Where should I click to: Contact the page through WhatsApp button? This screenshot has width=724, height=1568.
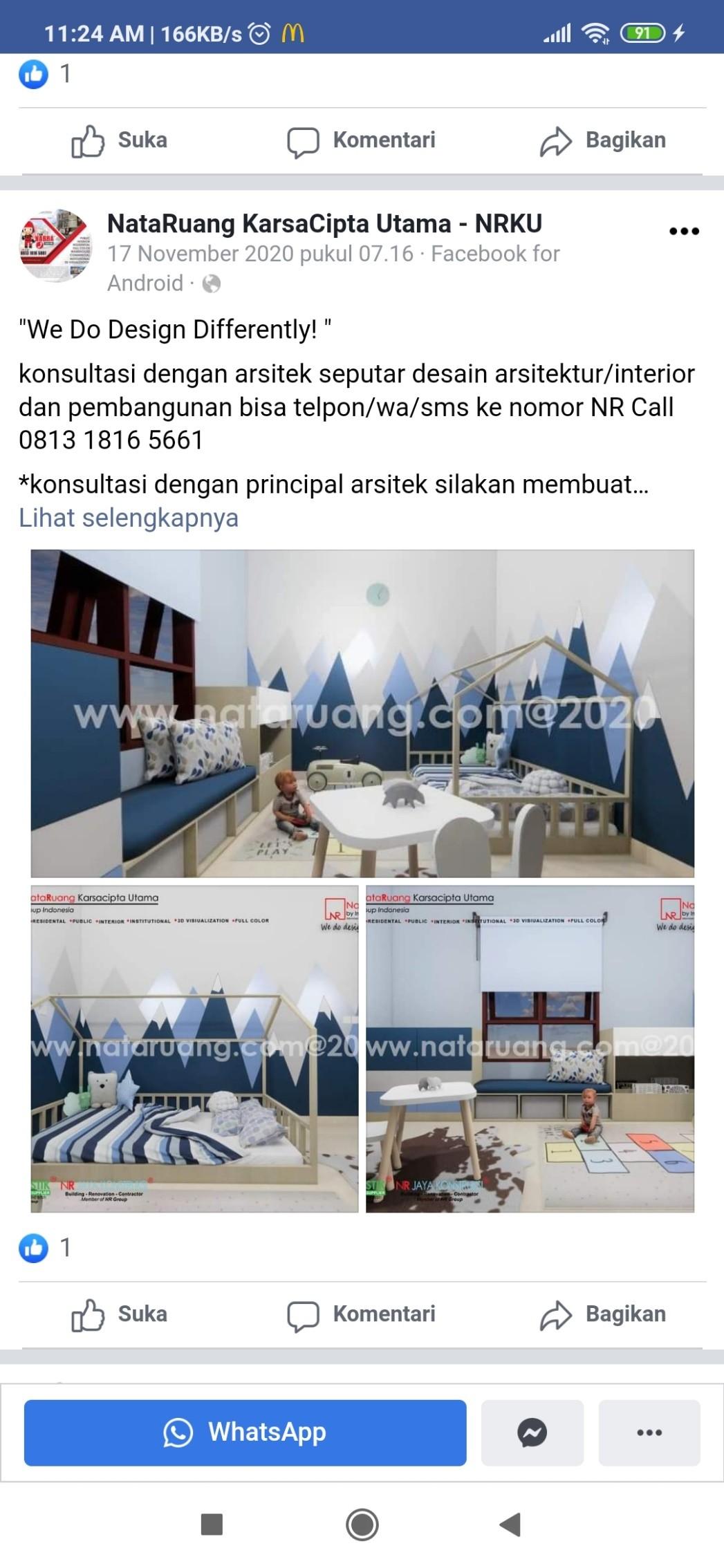[x=245, y=1432]
